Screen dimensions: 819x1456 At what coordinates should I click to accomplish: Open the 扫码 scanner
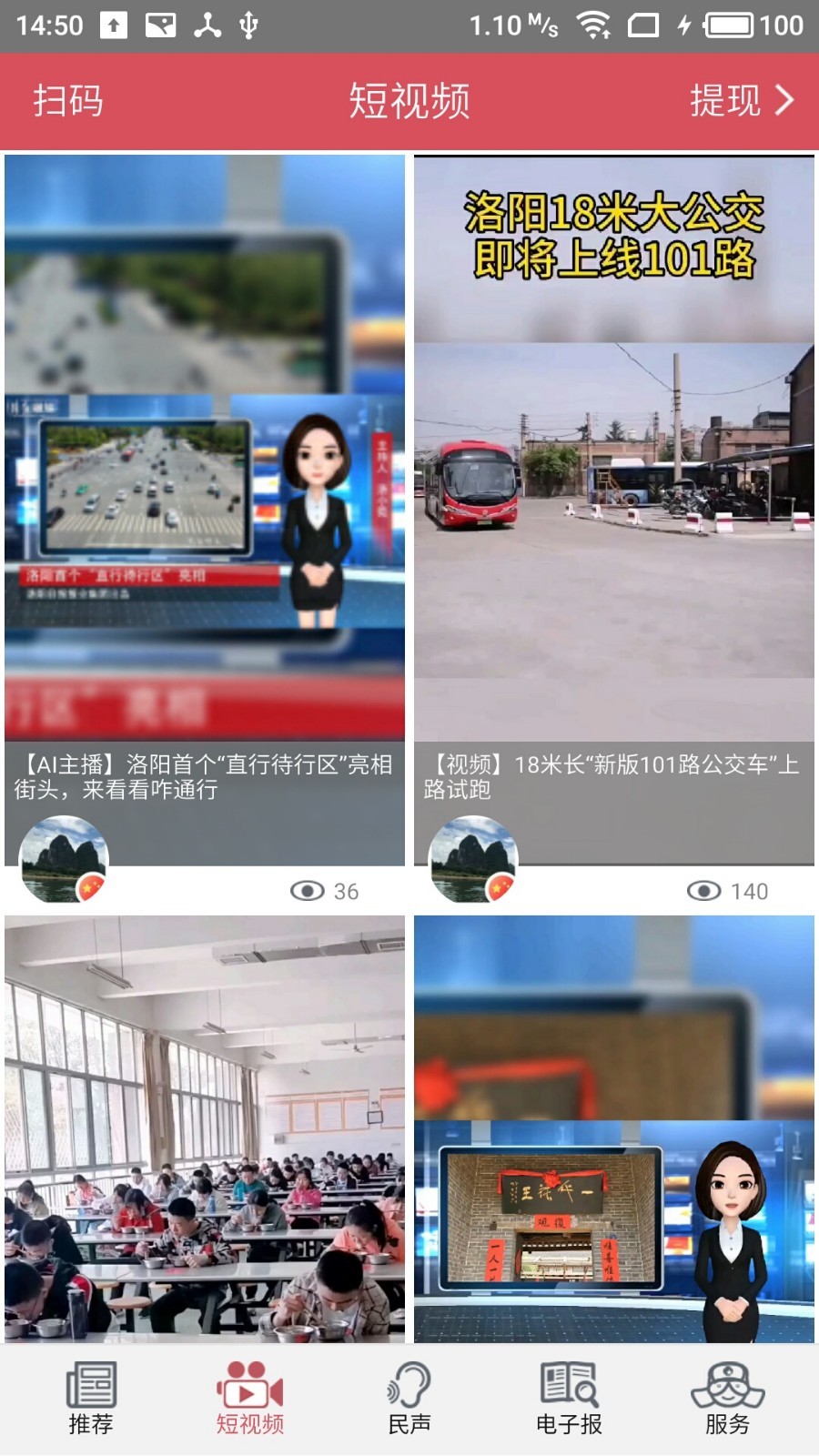pos(68,101)
